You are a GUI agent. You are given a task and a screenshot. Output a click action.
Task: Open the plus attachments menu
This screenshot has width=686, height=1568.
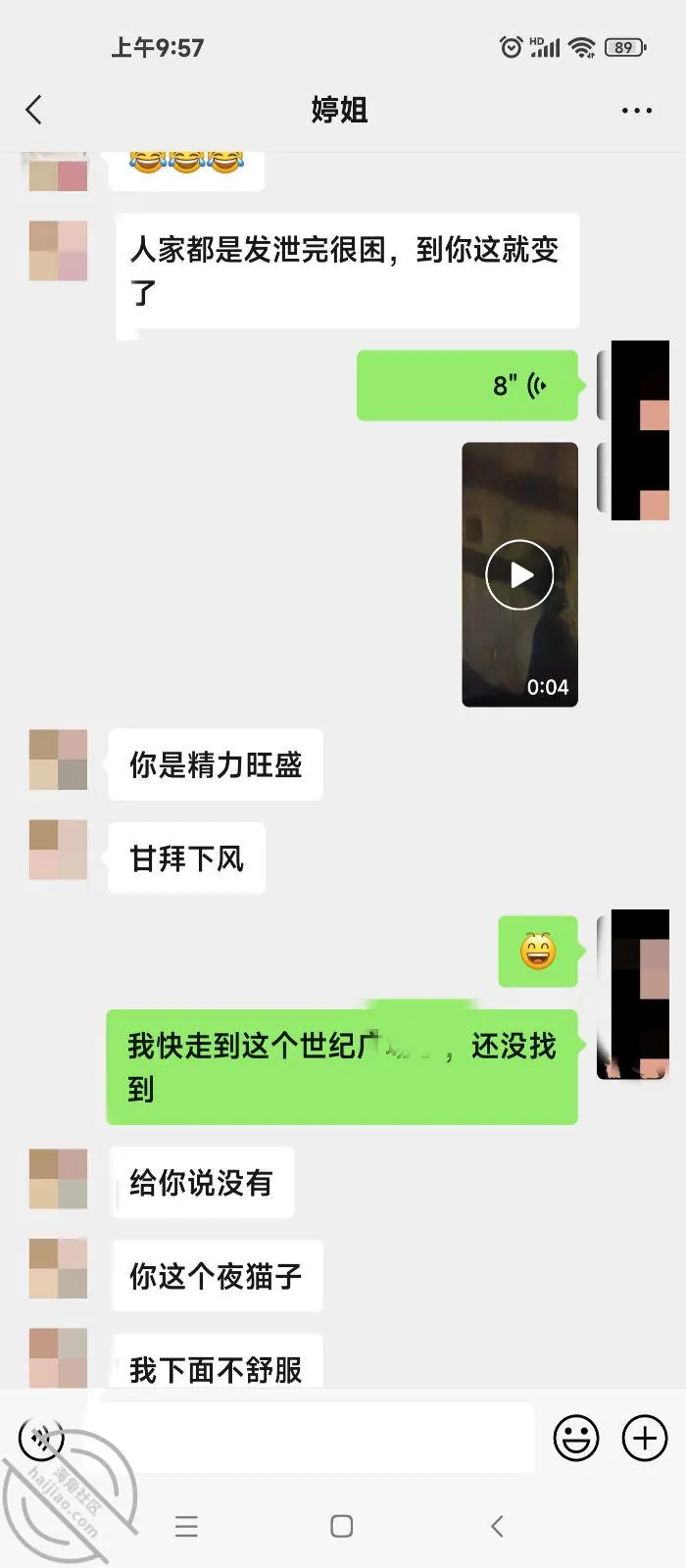pos(645,1439)
